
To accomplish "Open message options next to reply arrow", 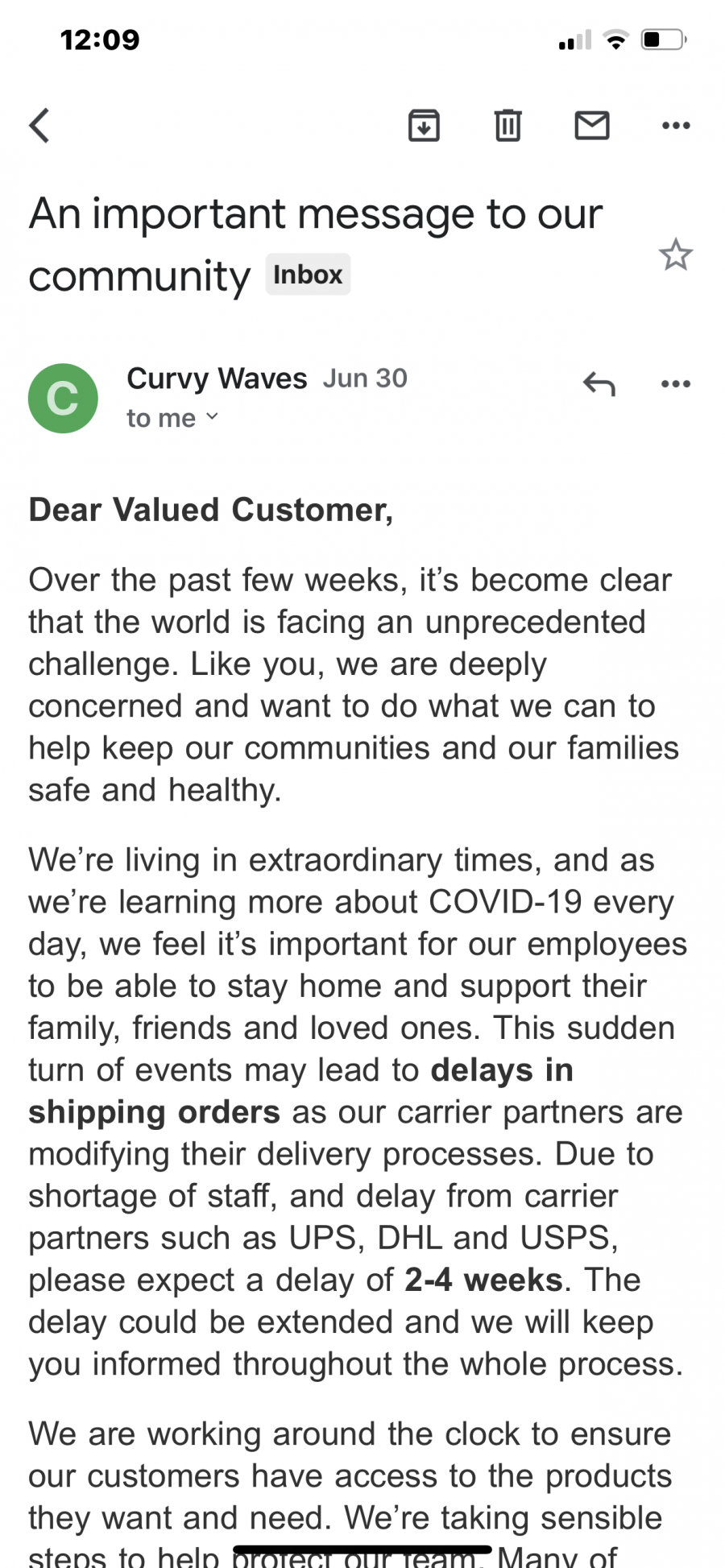I will [675, 383].
